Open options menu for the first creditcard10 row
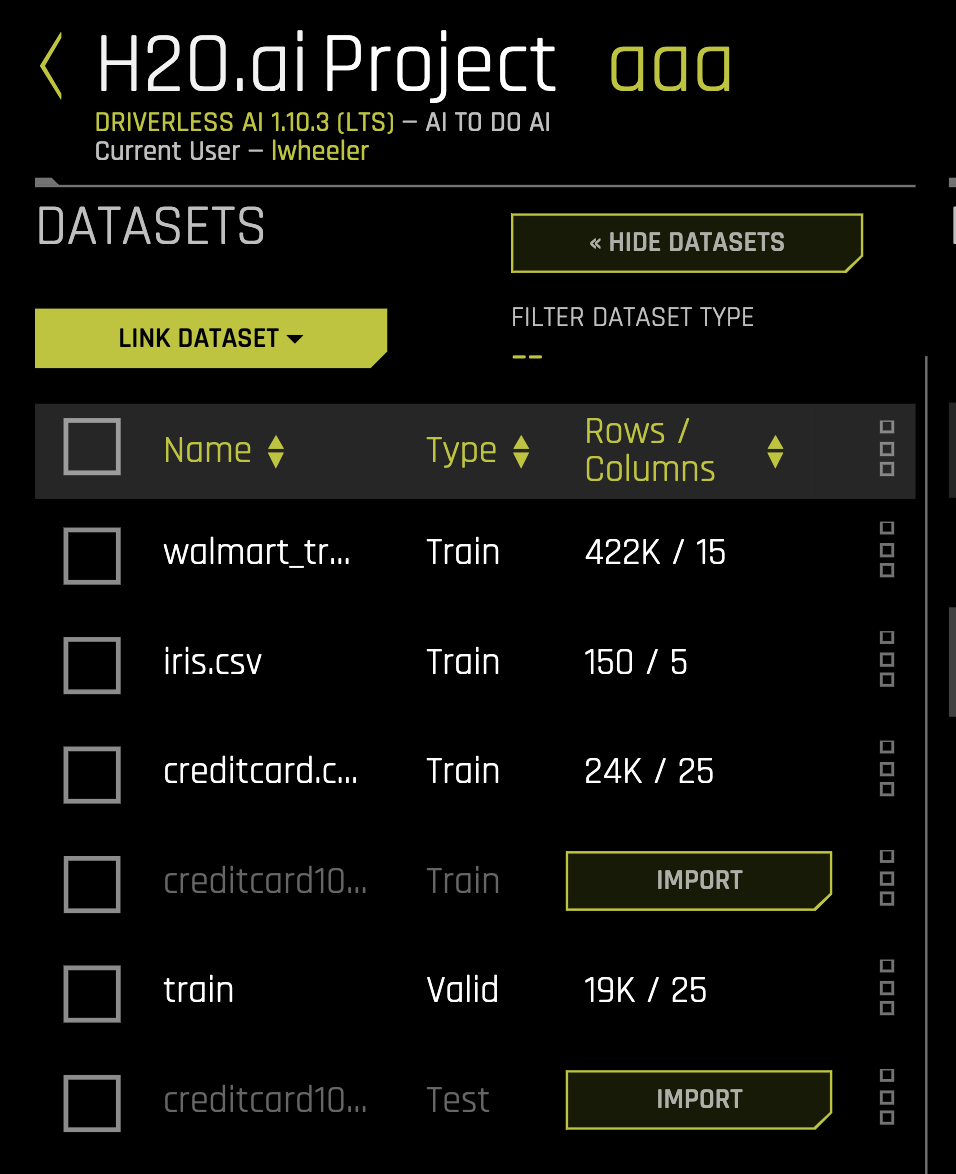 [886, 880]
